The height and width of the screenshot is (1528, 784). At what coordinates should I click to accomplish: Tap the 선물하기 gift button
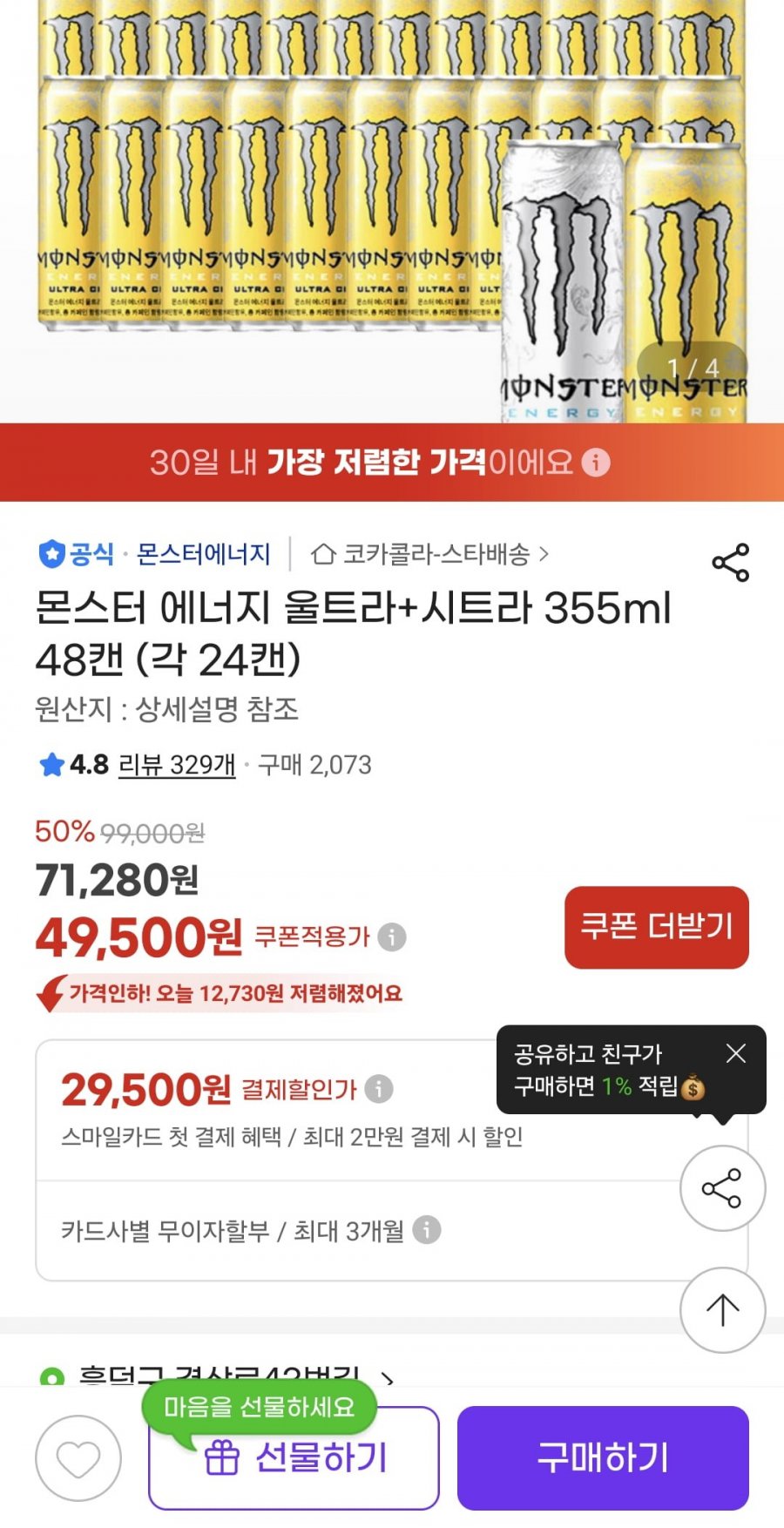(294, 1458)
